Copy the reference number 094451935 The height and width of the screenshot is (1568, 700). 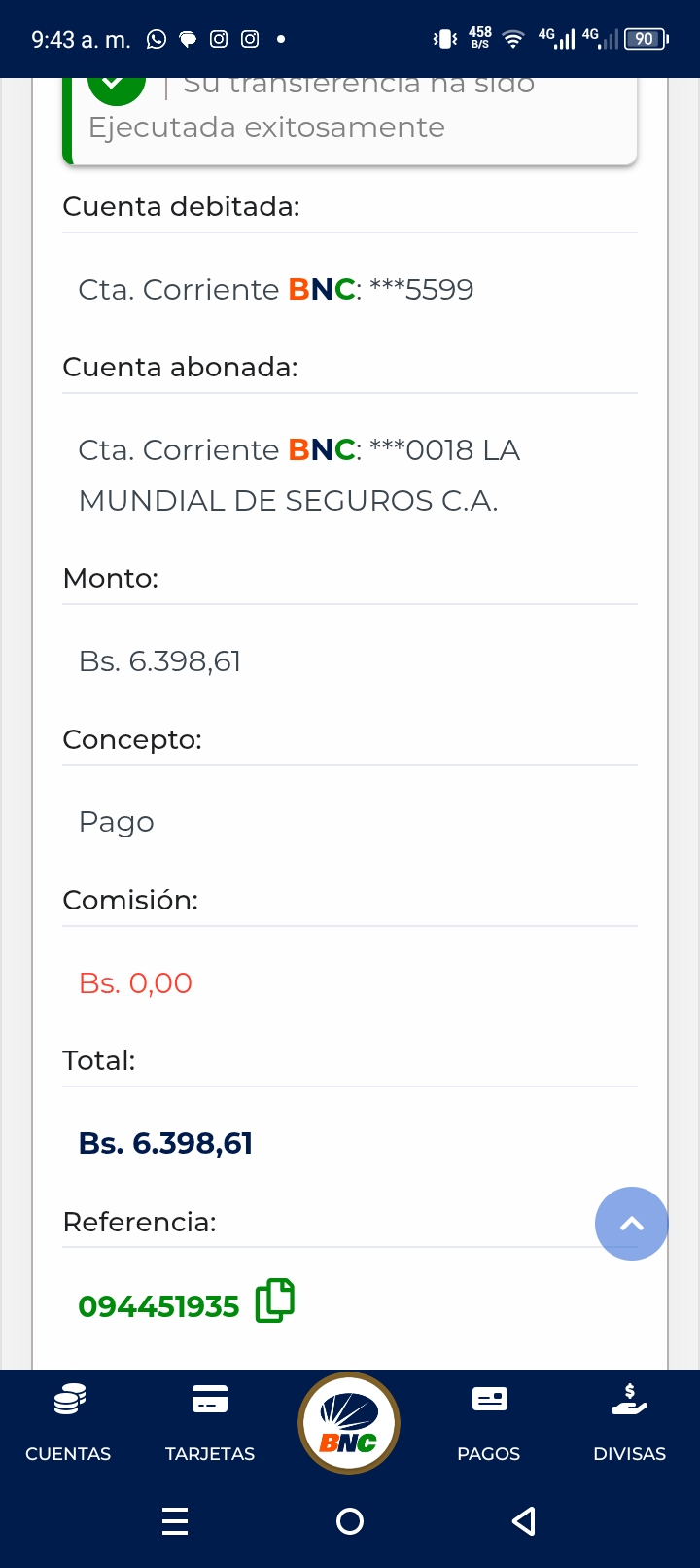tap(274, 1301)
